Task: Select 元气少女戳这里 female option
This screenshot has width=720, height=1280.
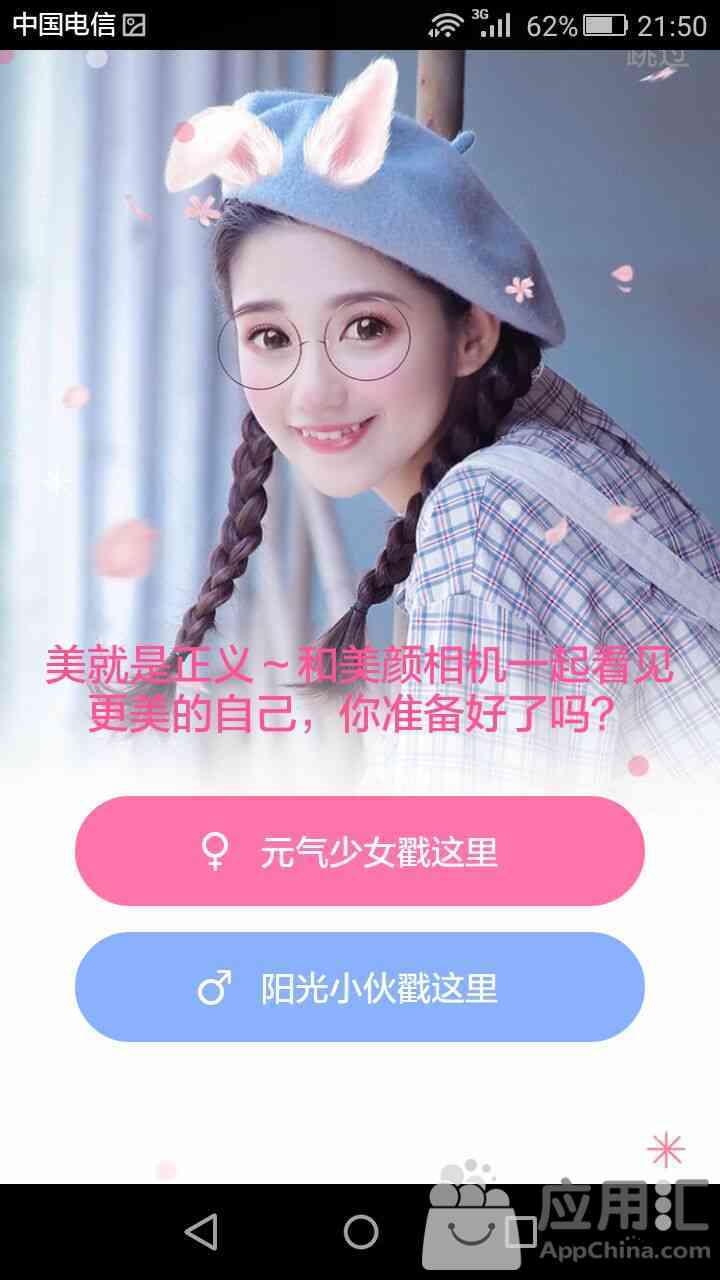Action: coord(360,851)
